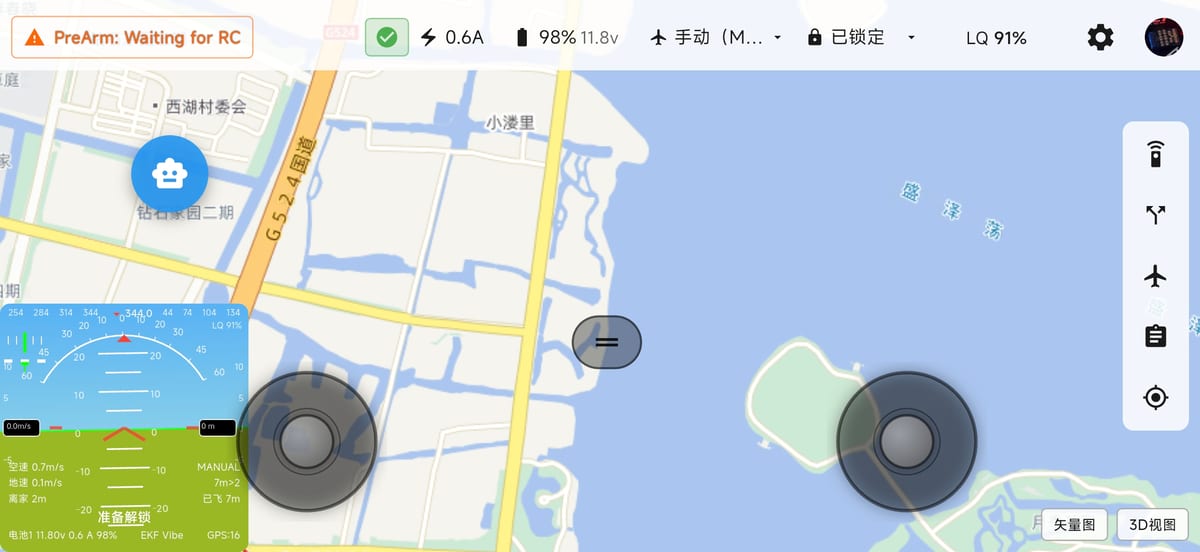Open the remote controller icon
This screenshot has width=1200, height=552.
pyautogui.click(x=1156, y=154)
